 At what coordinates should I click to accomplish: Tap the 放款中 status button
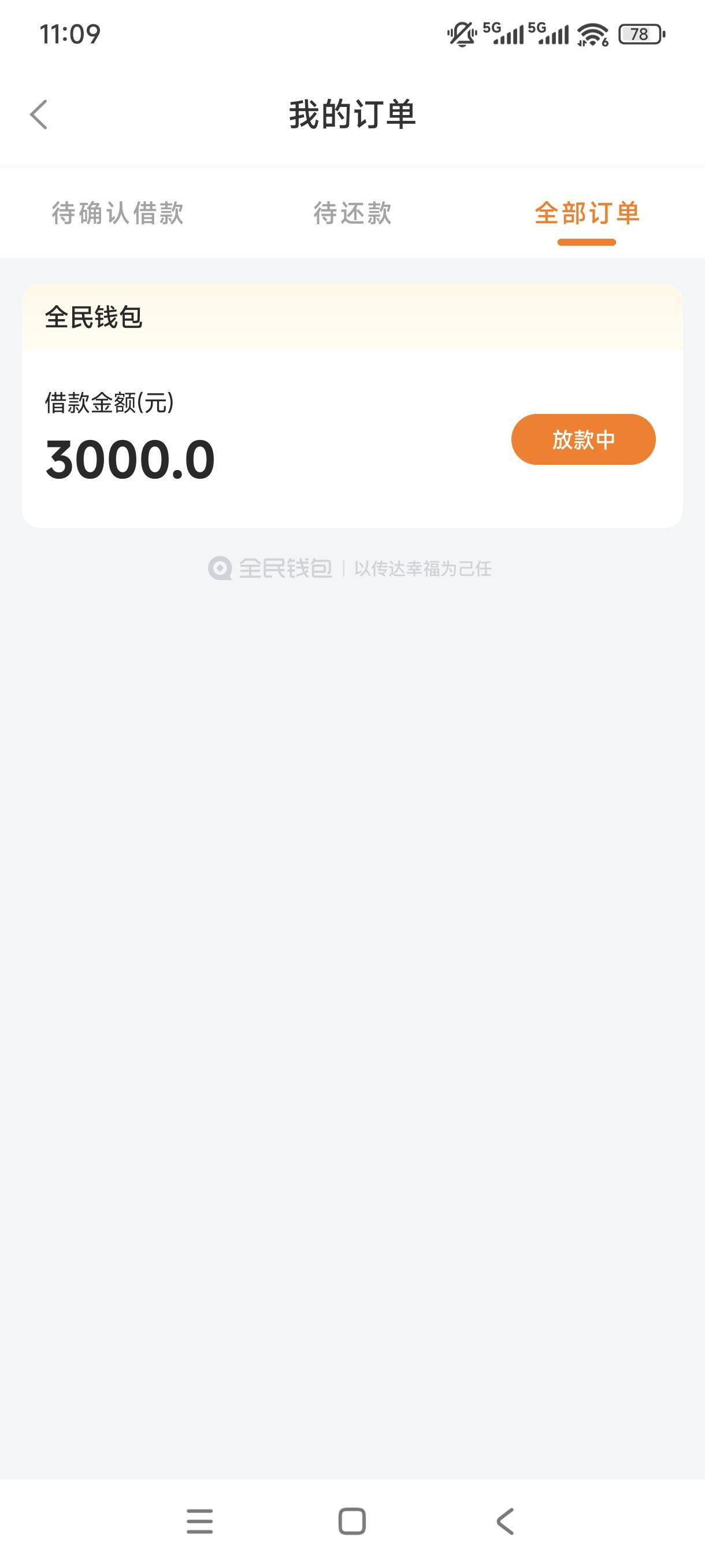coord(583,439)
